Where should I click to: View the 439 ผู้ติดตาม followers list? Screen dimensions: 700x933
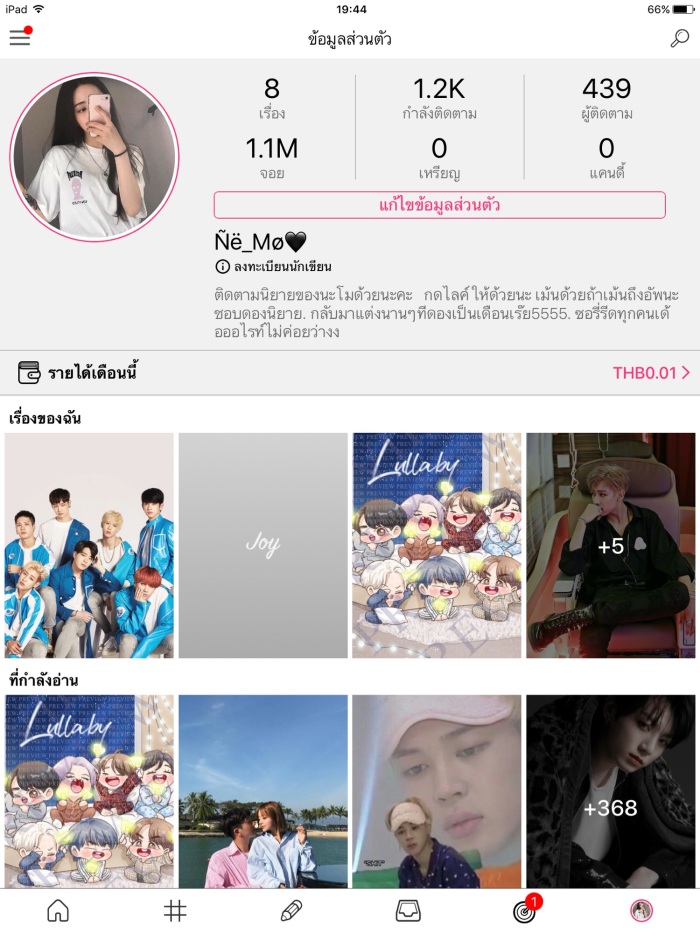(x=606, y=99)
